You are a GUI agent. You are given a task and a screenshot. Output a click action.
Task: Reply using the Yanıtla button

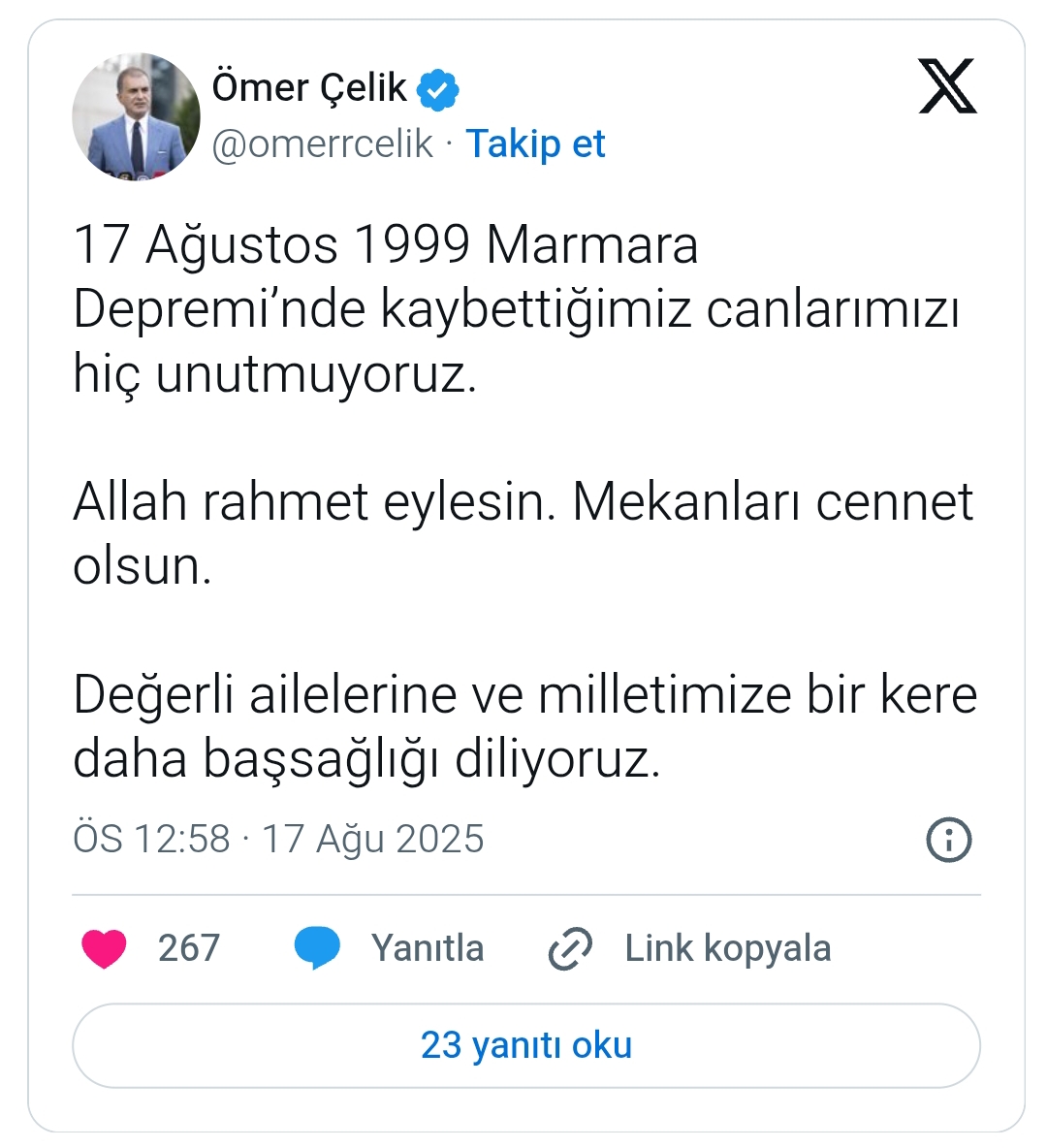tap(390, 947)
